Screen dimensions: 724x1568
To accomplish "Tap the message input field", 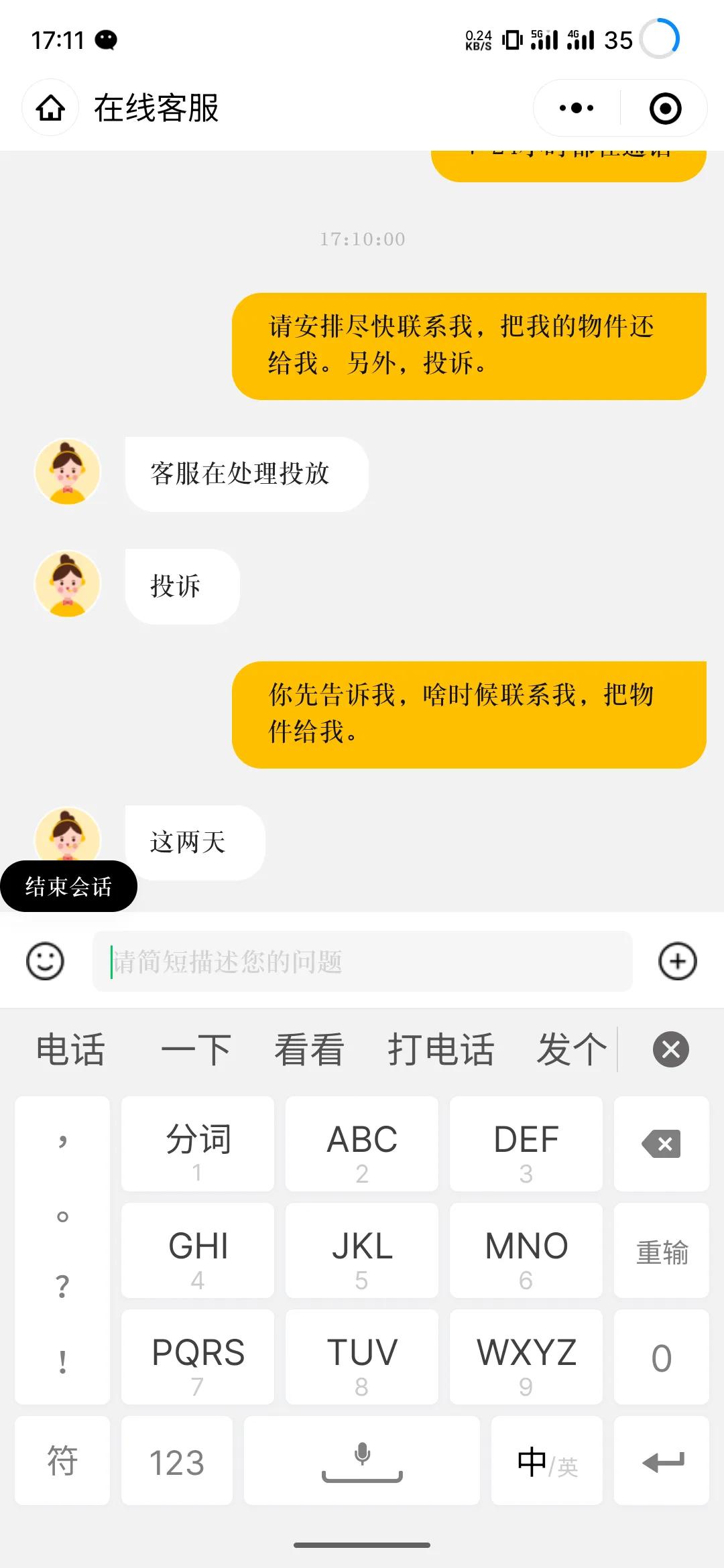I will tap(362, 961).
